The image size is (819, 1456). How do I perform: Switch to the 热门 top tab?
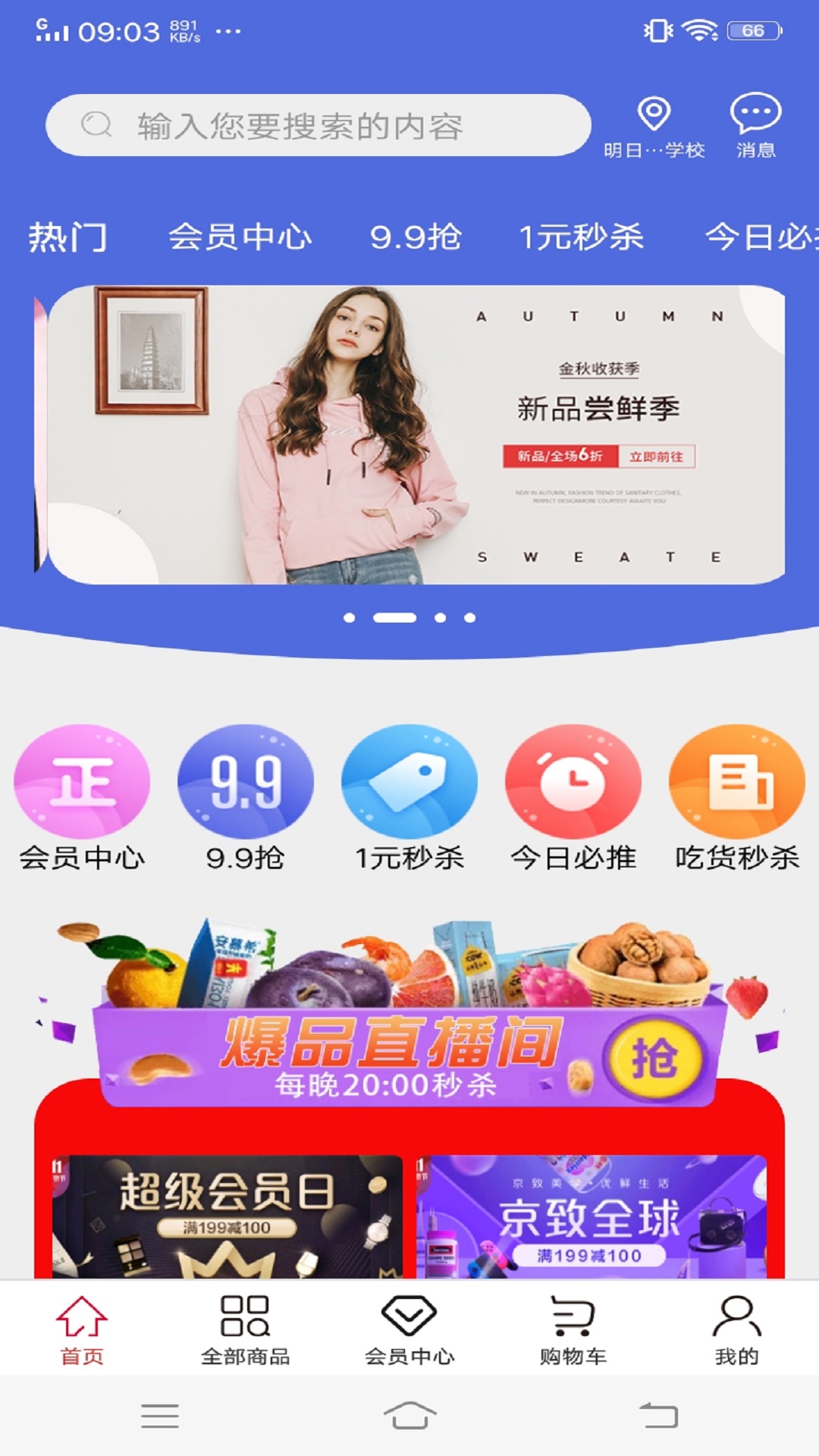pos(67,237)
